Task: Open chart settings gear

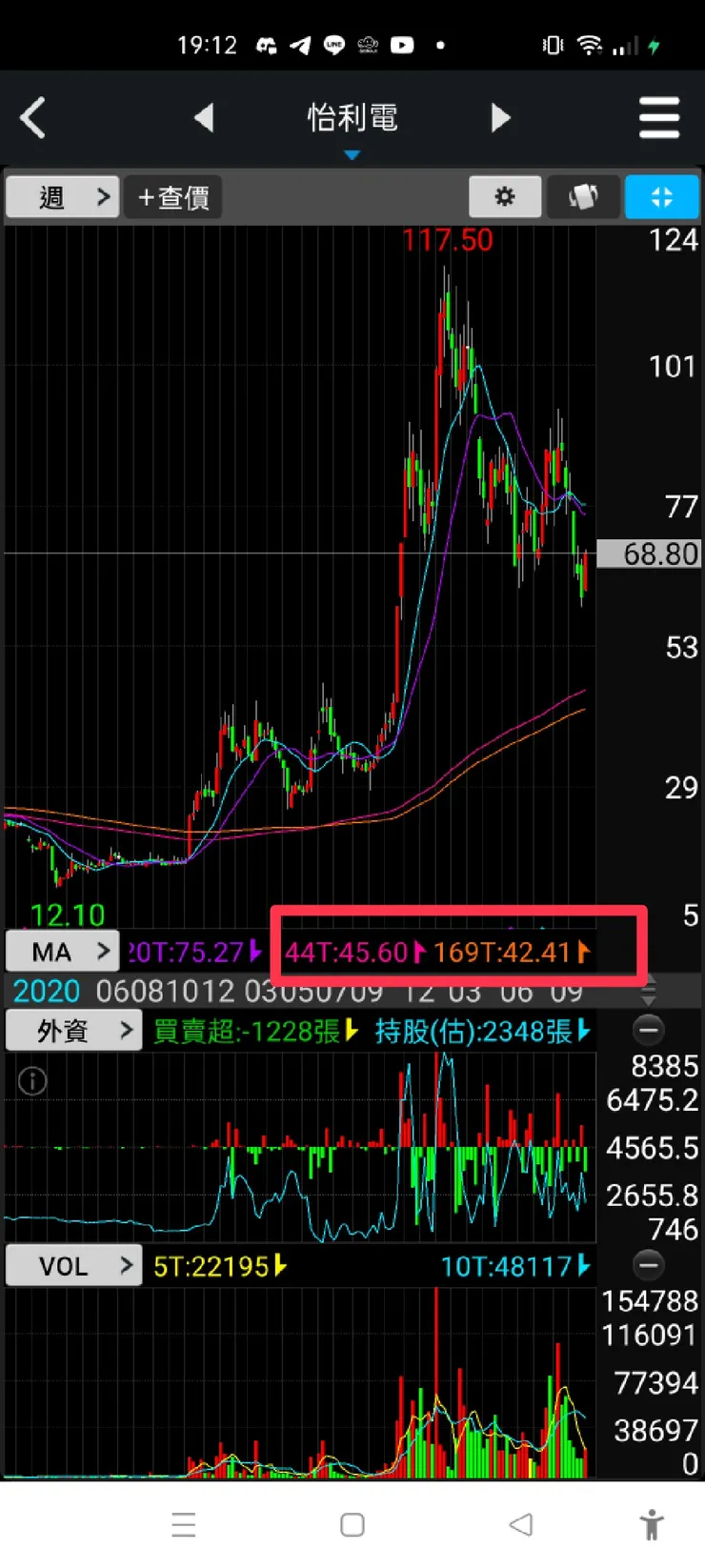Action: coord(505,197)
